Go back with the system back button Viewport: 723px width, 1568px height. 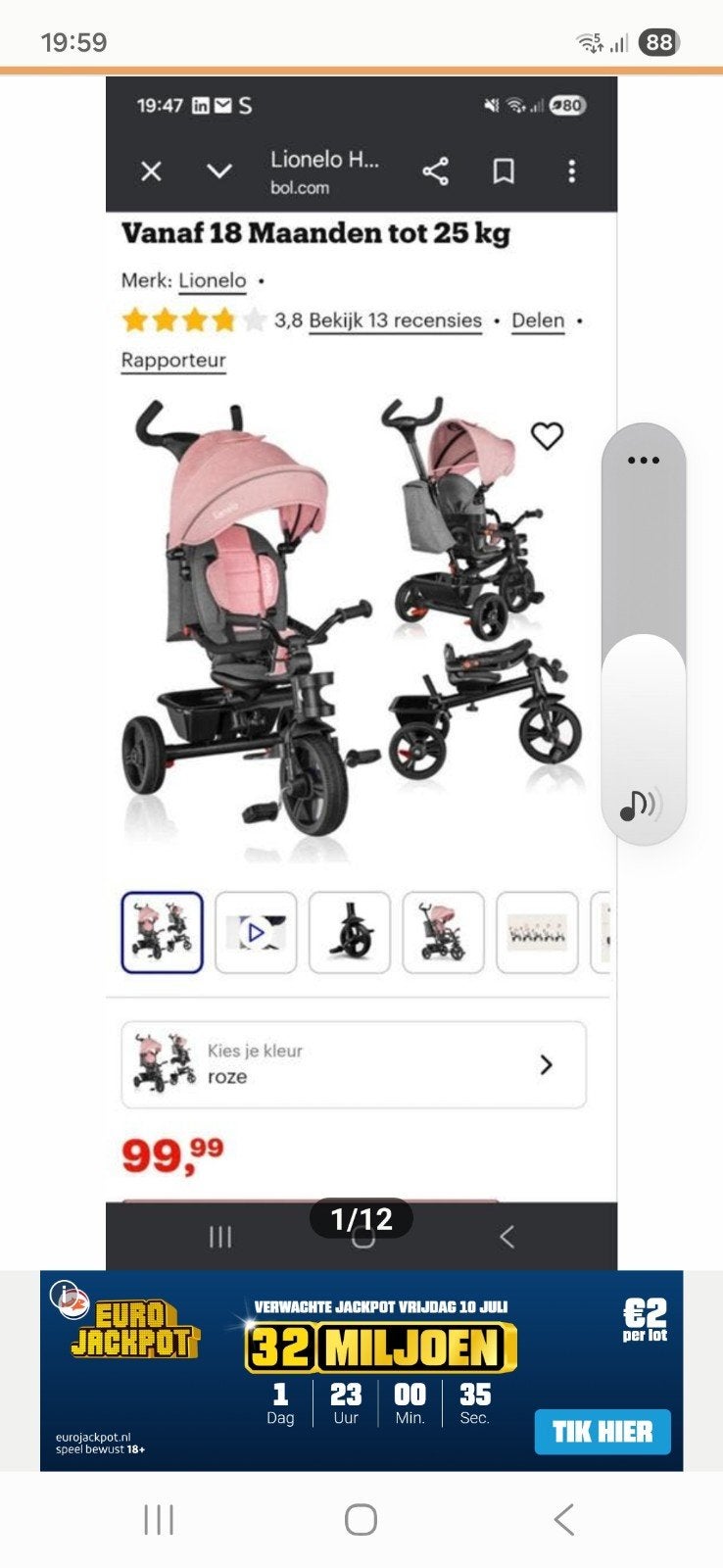pyautogui.click(x=563, y=1519)
